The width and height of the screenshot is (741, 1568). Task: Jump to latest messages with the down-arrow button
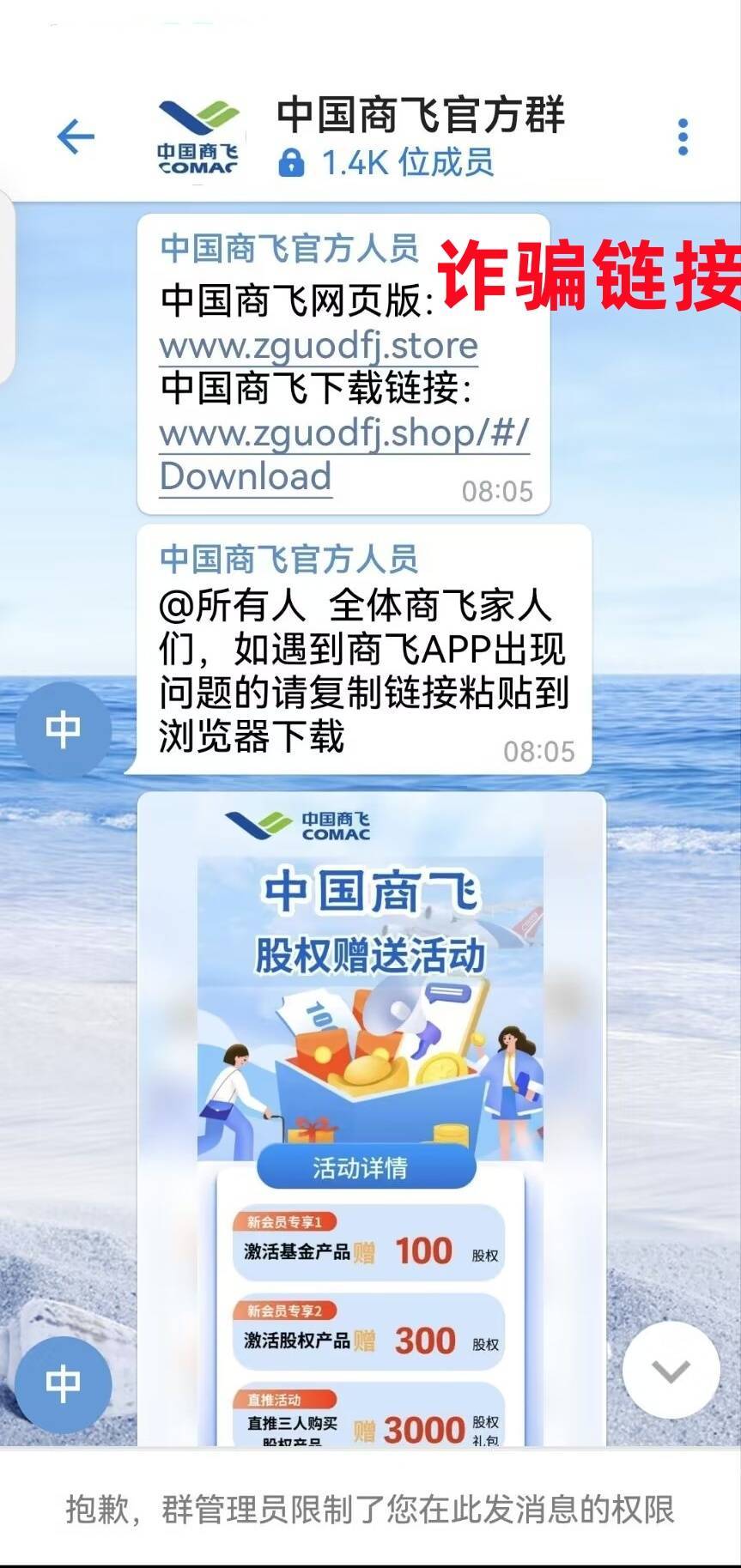pos(671,1371)
